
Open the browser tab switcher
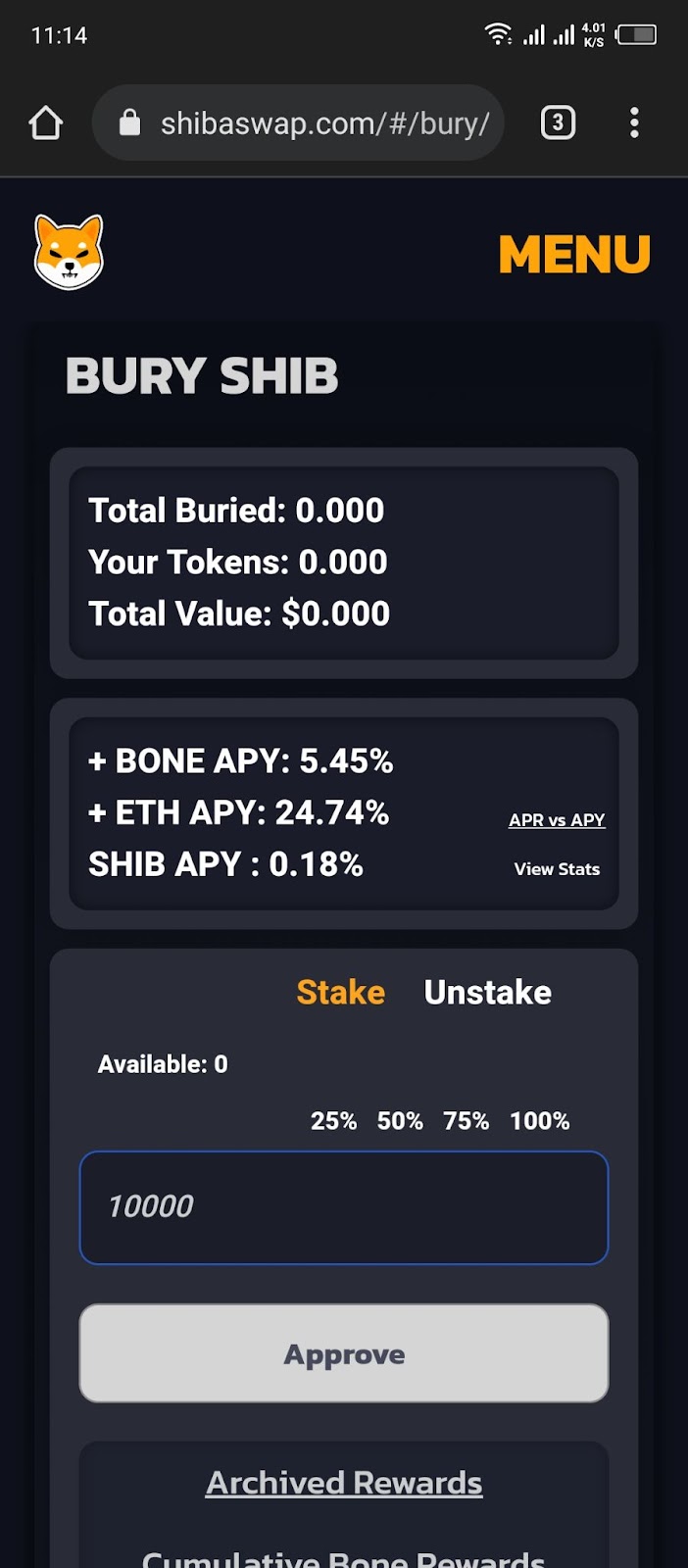coord(558,122)
